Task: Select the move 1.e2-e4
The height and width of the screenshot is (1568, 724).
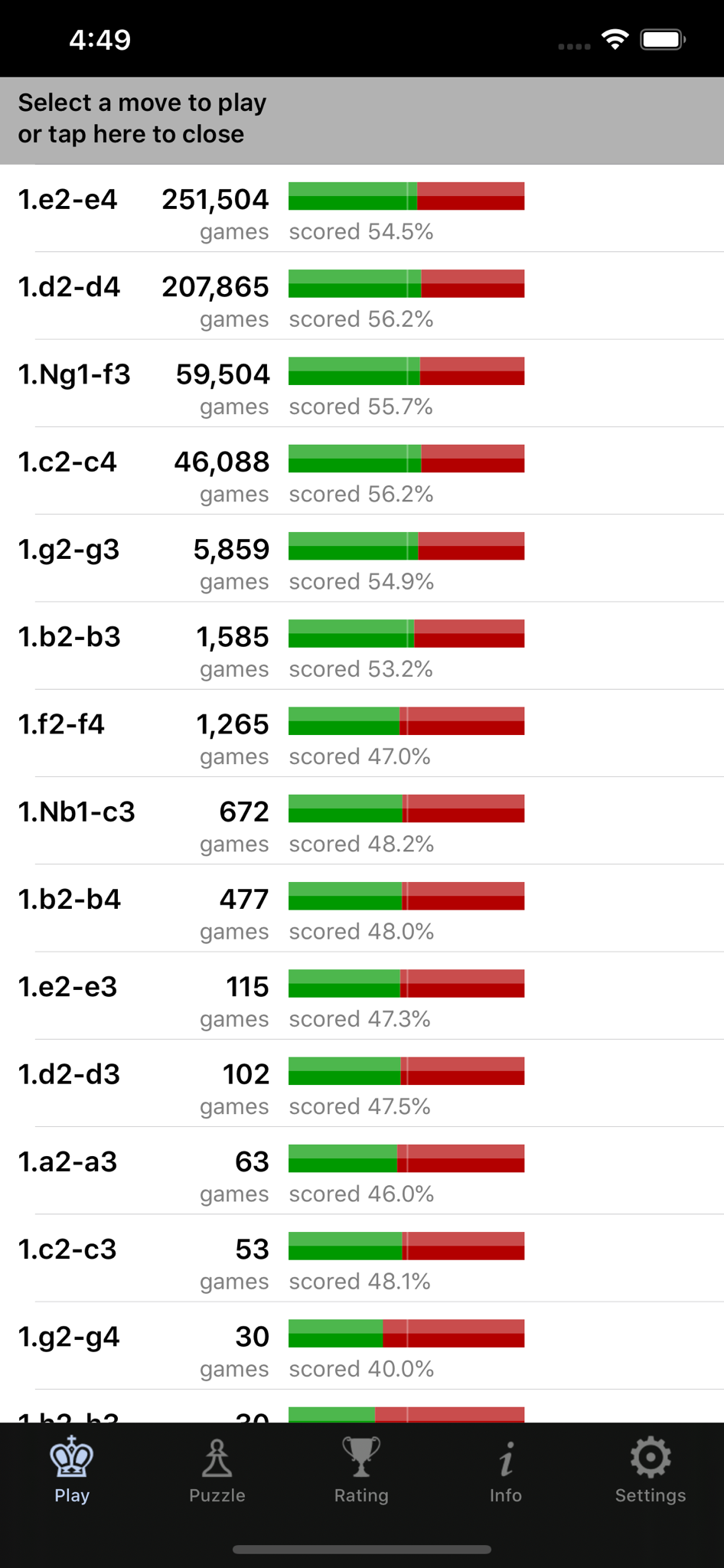Action: (362, 208)
